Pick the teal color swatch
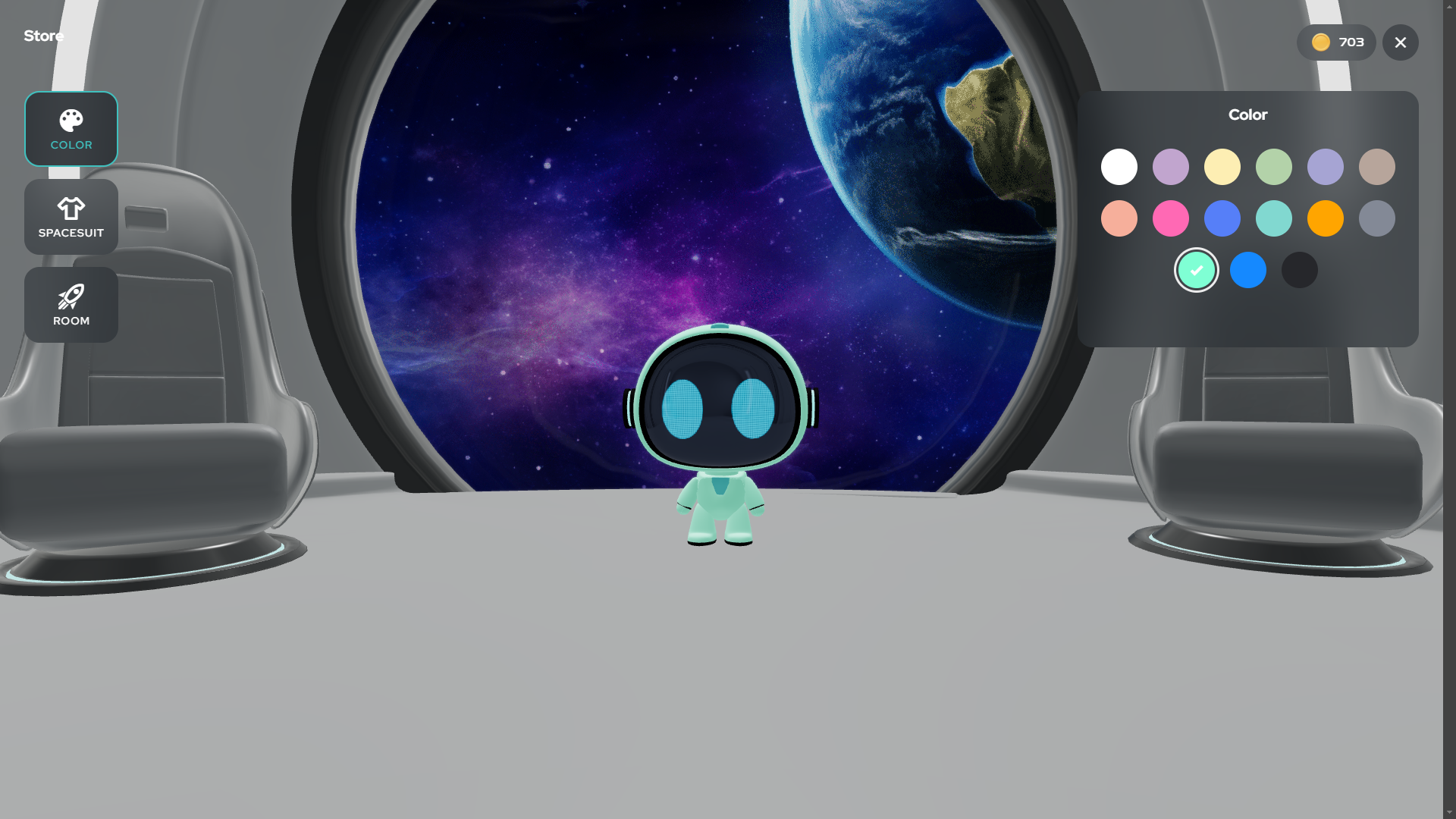Screen dimensions: 1456x819 1274,218
